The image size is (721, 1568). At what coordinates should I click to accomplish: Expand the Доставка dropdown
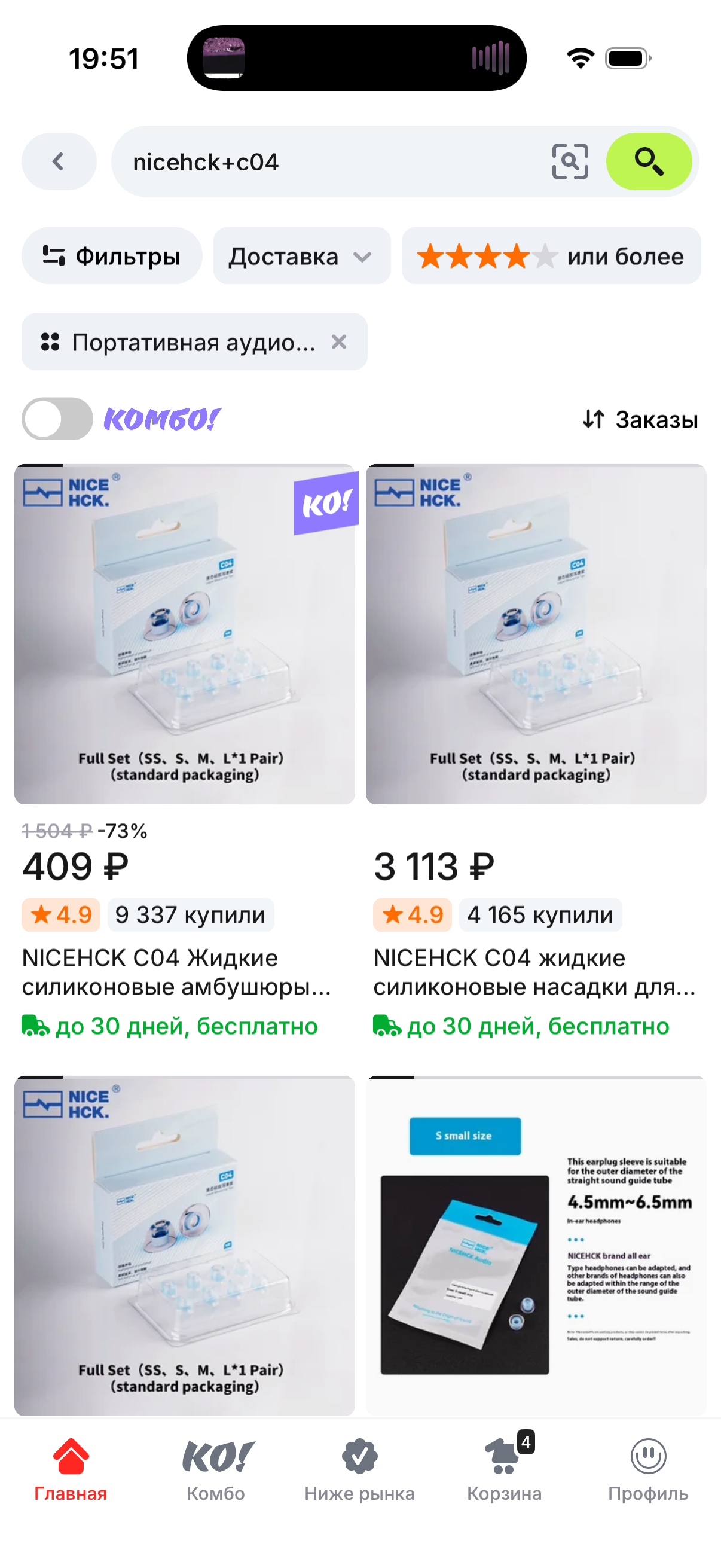(301, 257)
